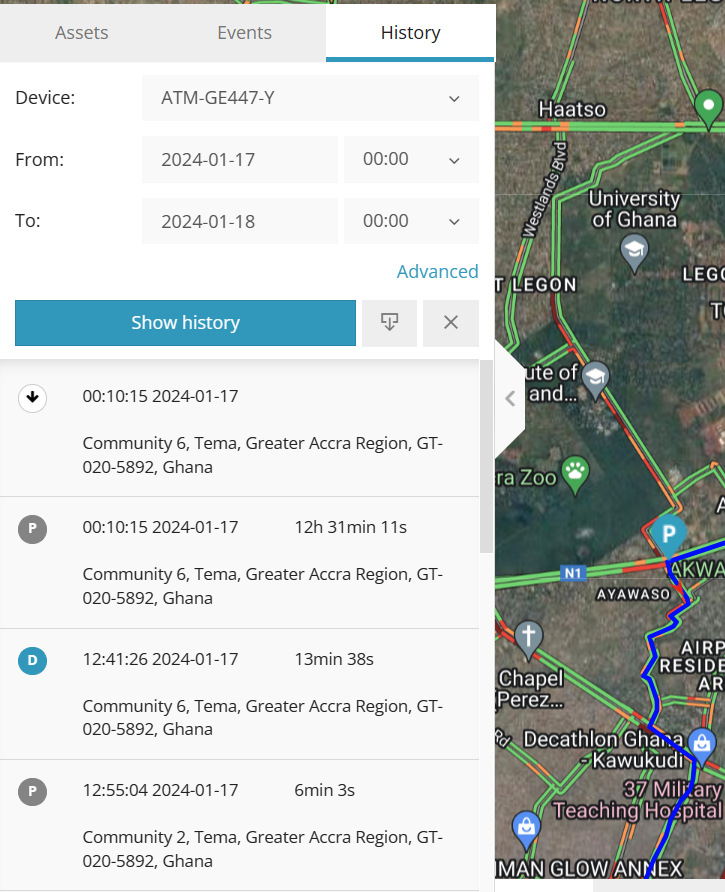Collapse the side panel arrow
This screenshot has height=892, width=725.
point(510,398)
